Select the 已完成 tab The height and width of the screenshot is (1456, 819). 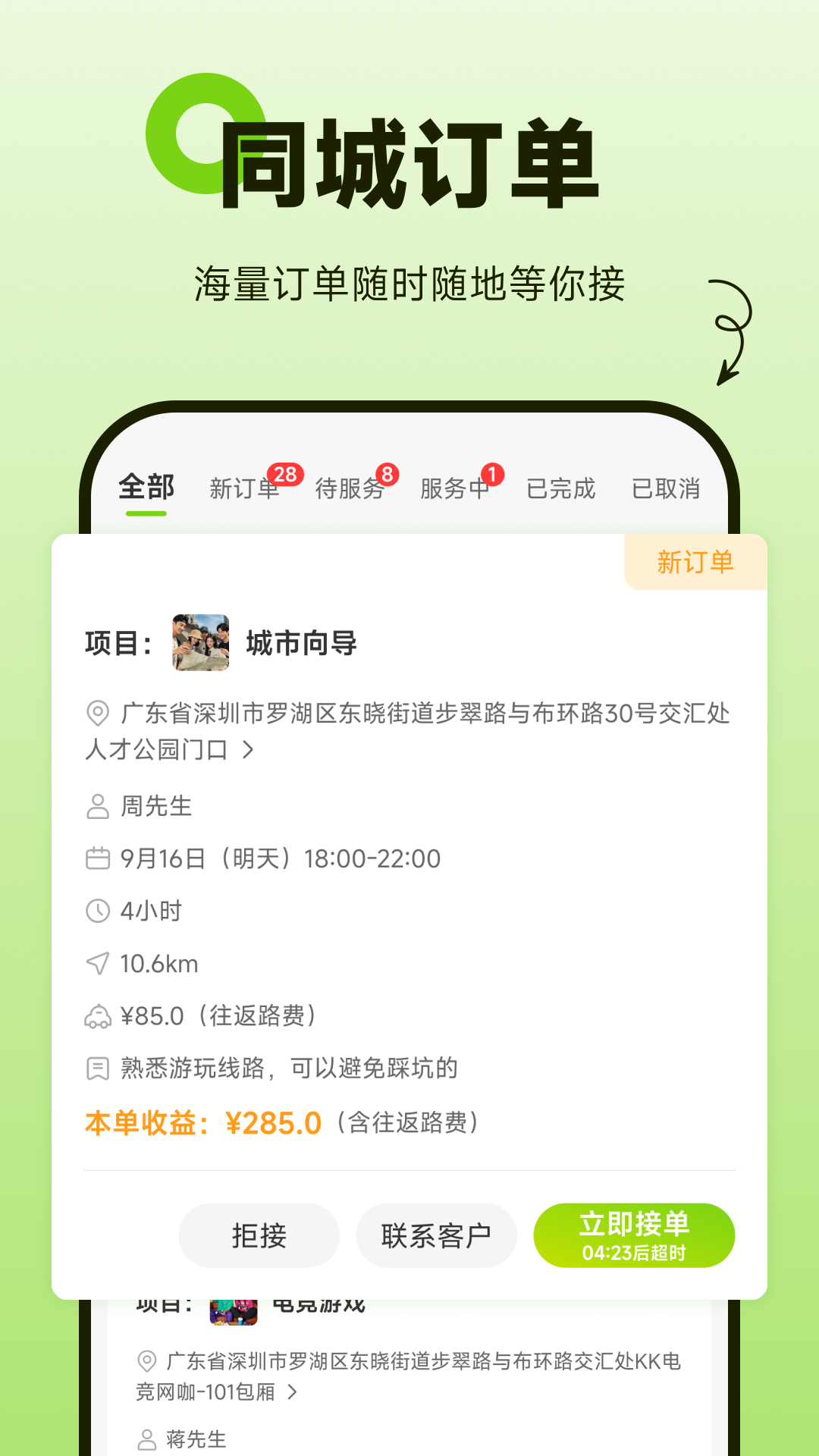point(561,489)
